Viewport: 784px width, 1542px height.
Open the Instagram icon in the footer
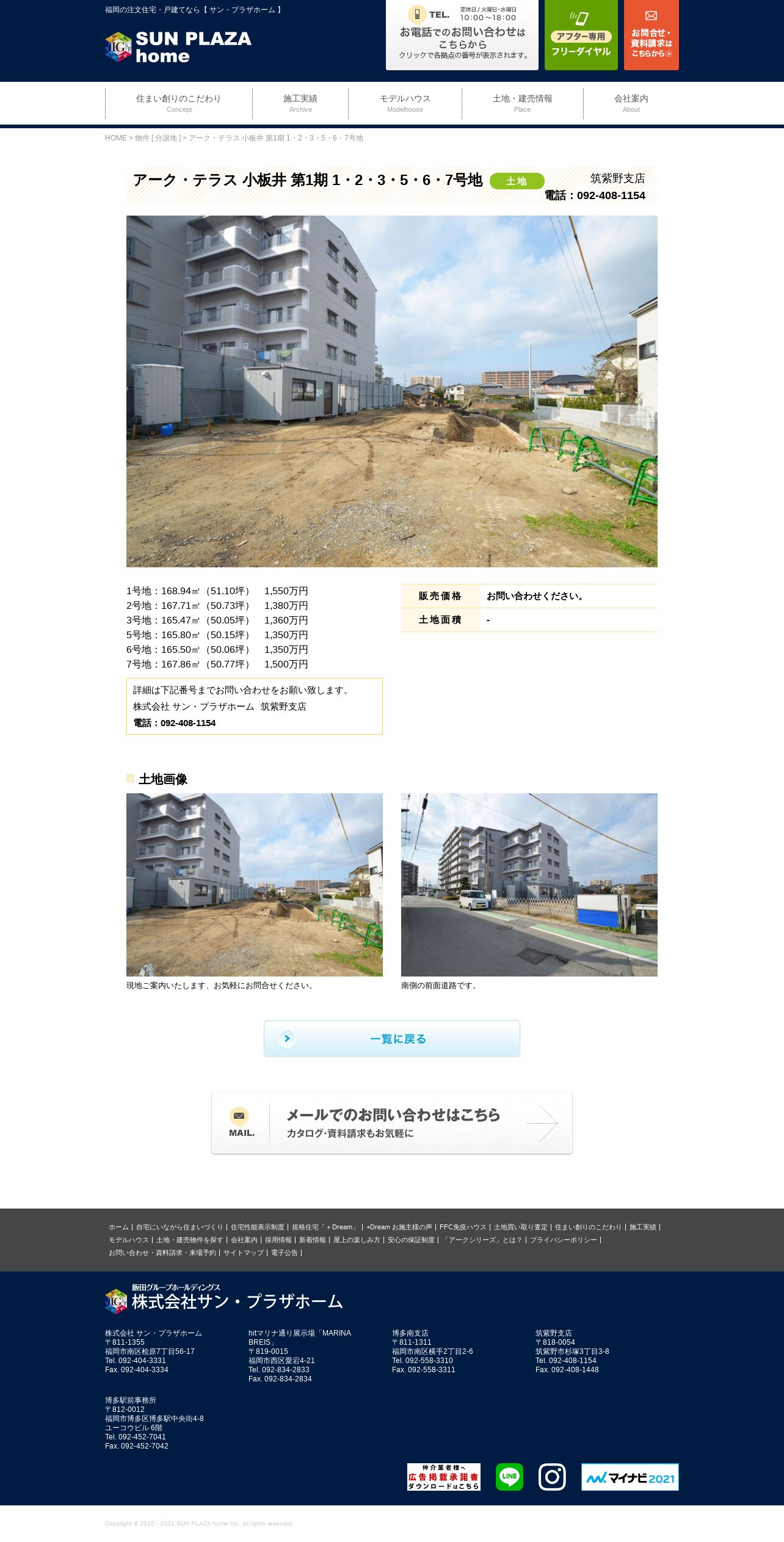coord(552,1477)
